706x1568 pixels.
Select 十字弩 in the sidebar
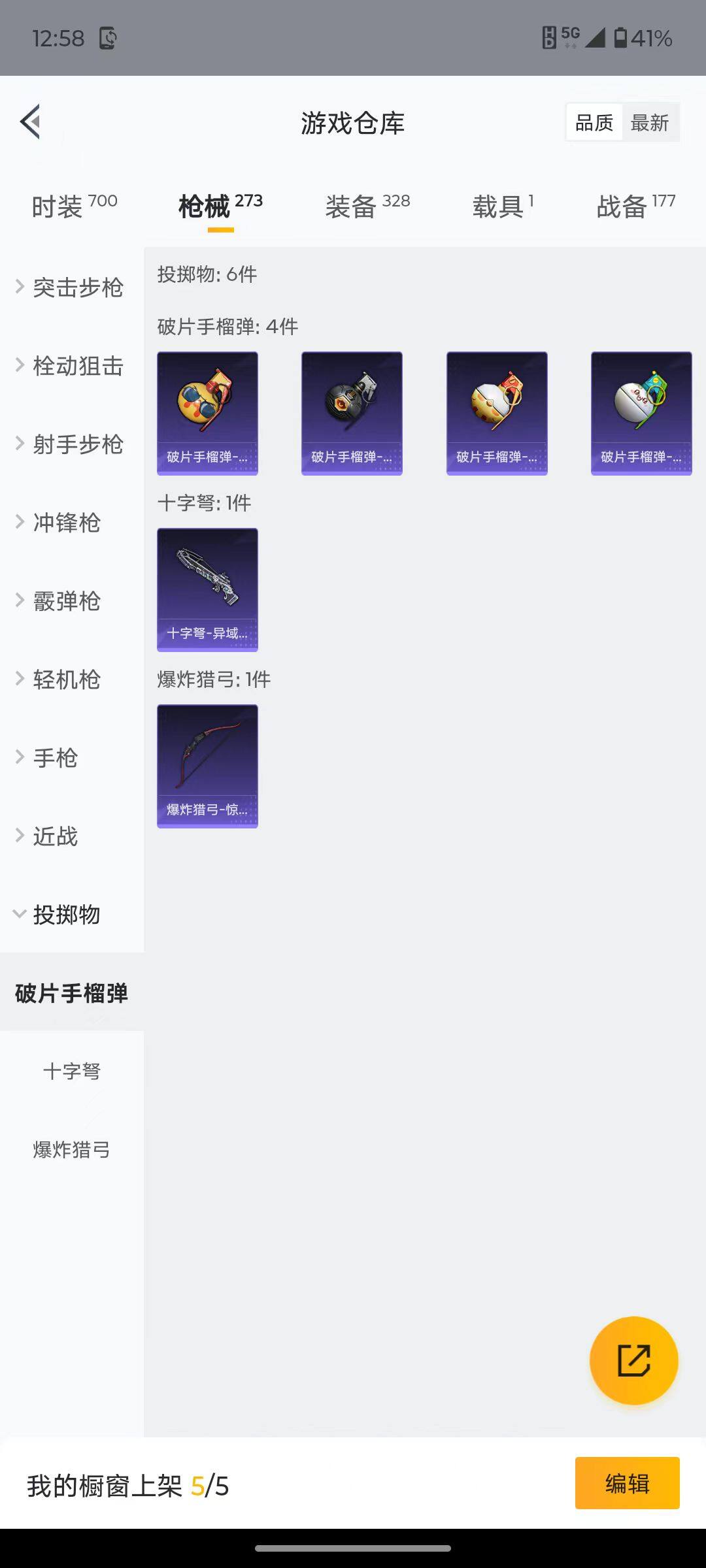click(x=72, y=1070)
